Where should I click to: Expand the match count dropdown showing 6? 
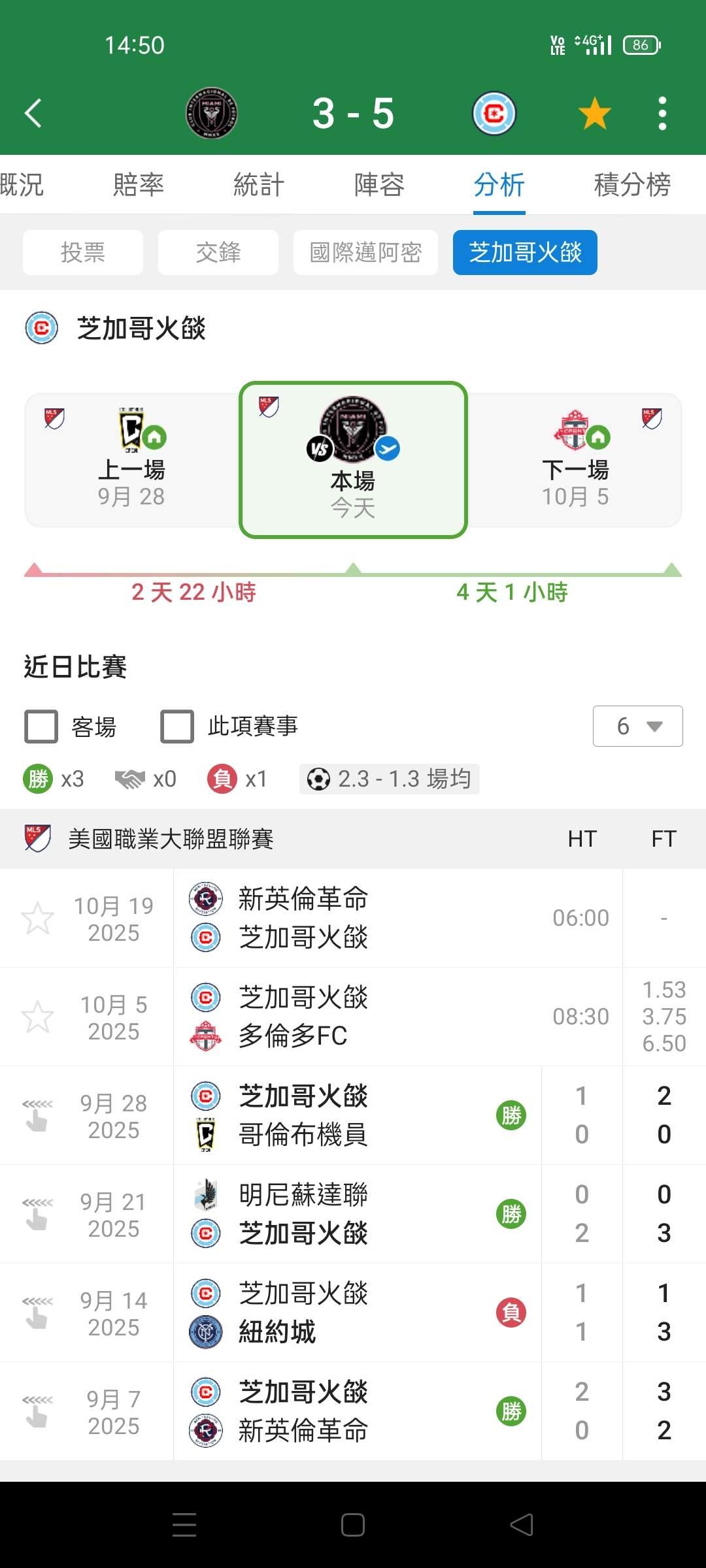point(637,726)
